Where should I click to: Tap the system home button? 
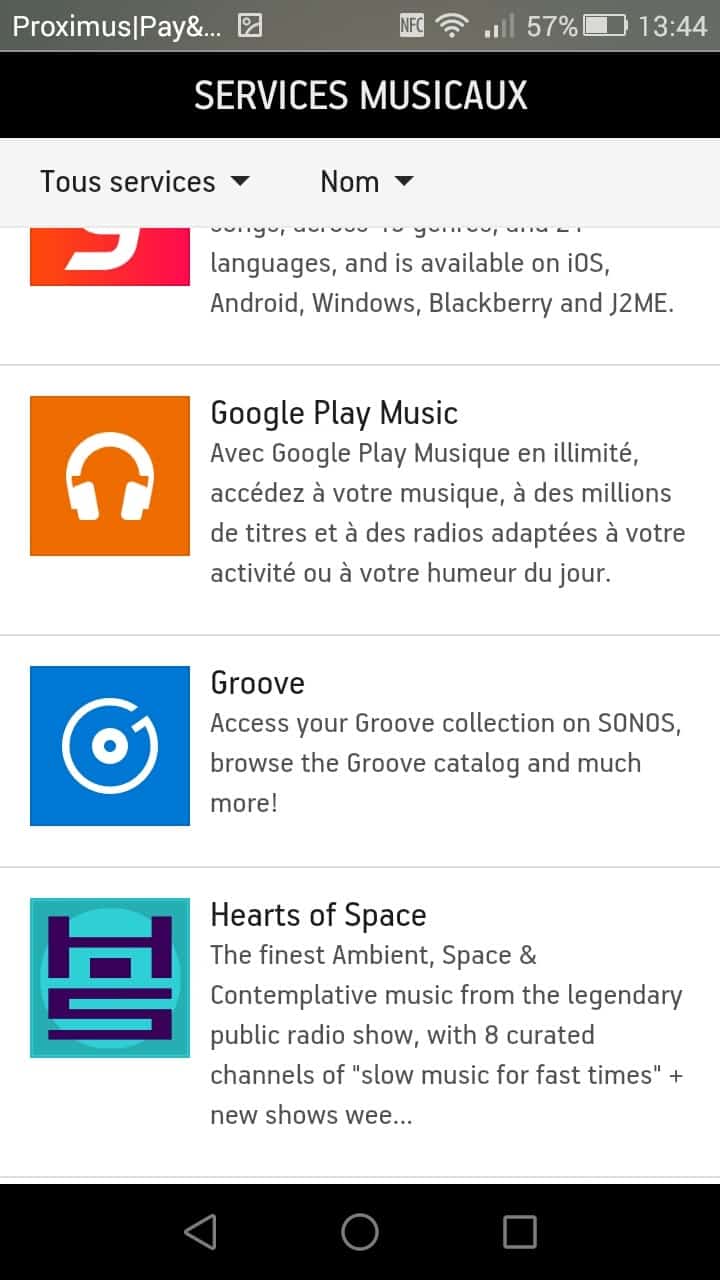pyautogui.click(x=360, y=1232)
